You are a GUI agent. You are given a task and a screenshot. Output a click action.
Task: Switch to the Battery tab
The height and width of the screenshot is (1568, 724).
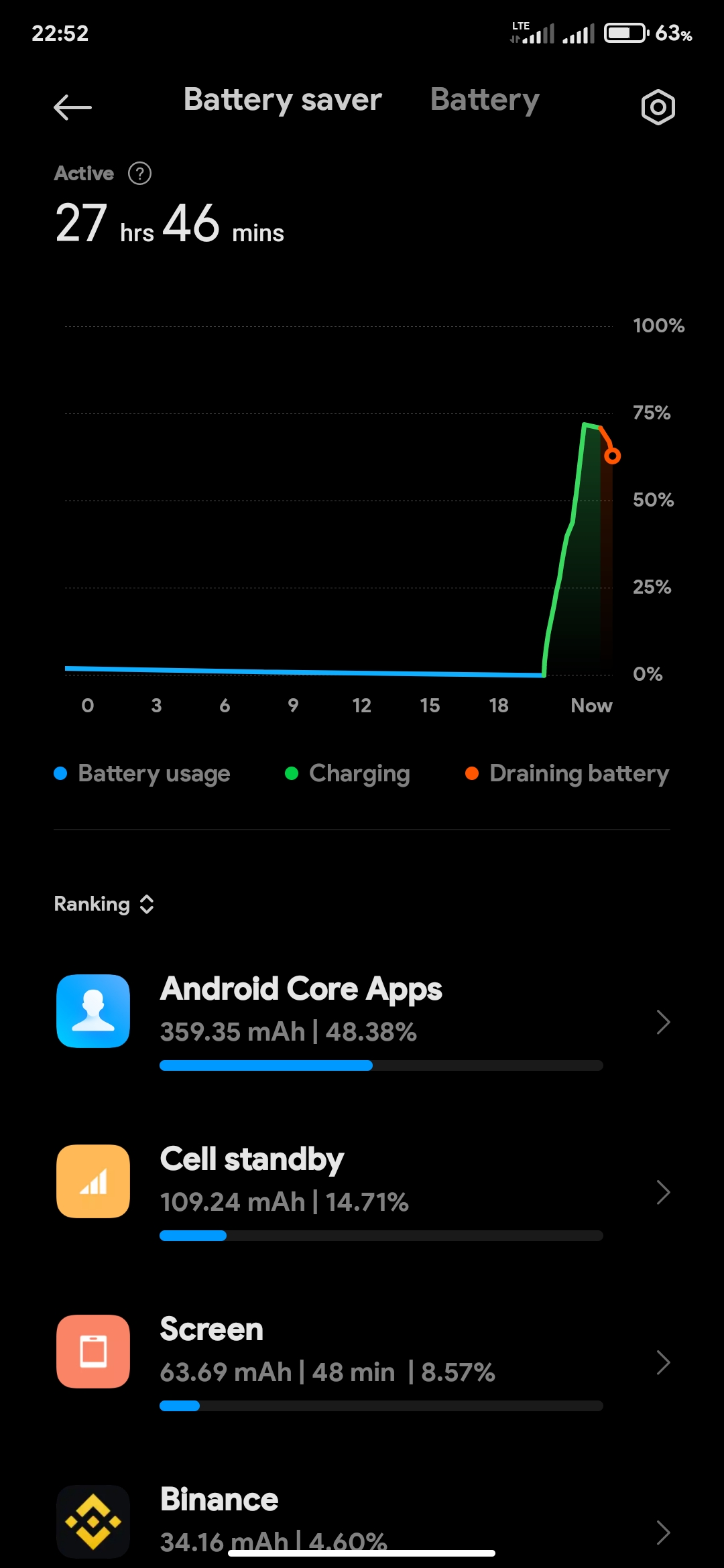pos(485,101)
